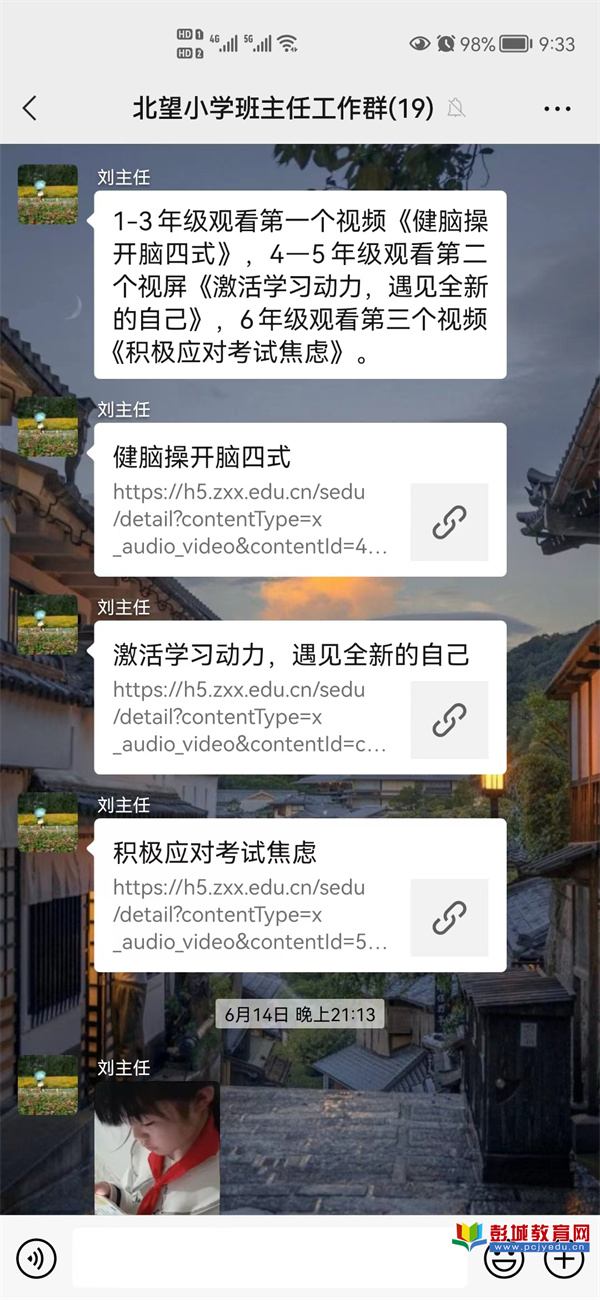Screen dimensions: 600x1300
Task: Go back to the chat list
Action: [x=30, y=108]
